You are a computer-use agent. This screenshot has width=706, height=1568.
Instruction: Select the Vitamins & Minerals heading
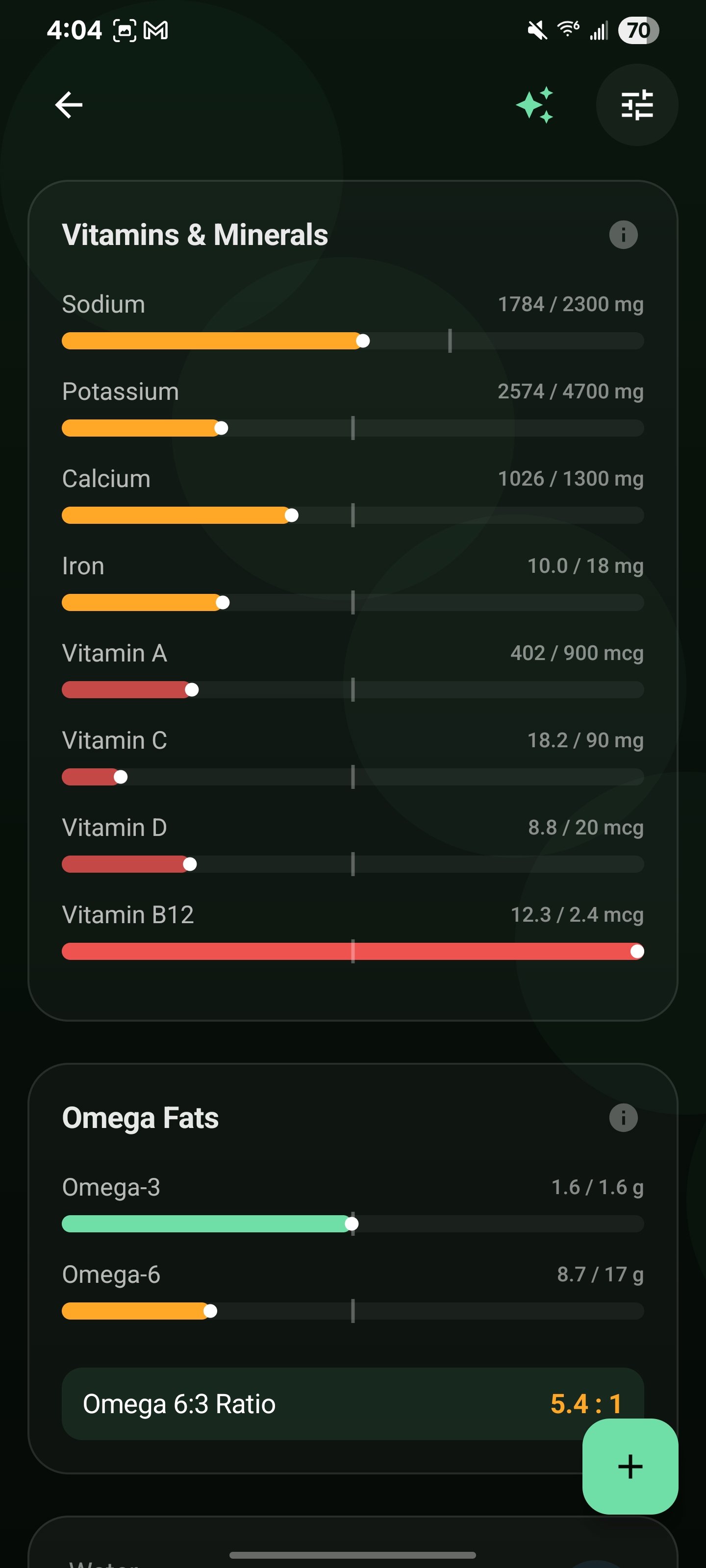[194, 234]
